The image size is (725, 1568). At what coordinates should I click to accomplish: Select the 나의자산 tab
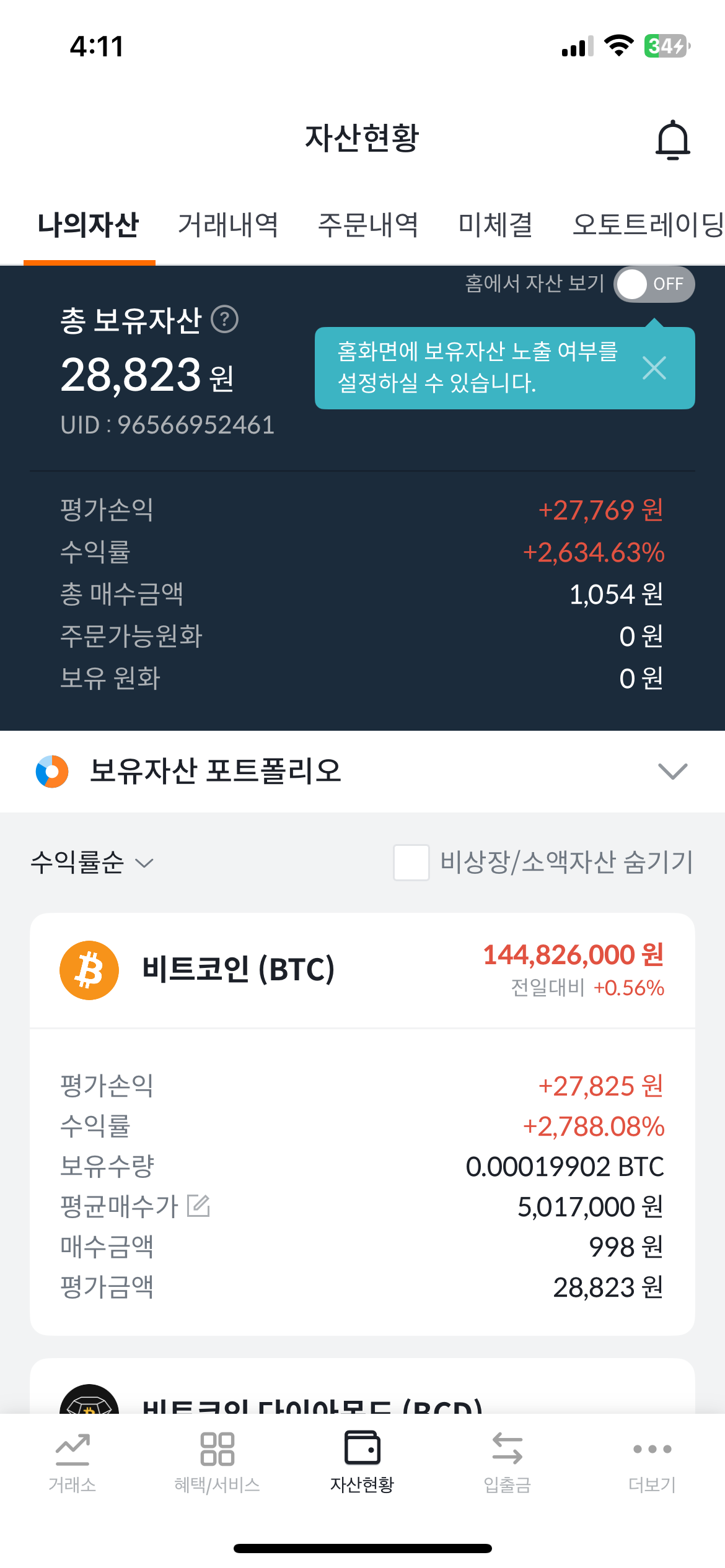[89, 225]
